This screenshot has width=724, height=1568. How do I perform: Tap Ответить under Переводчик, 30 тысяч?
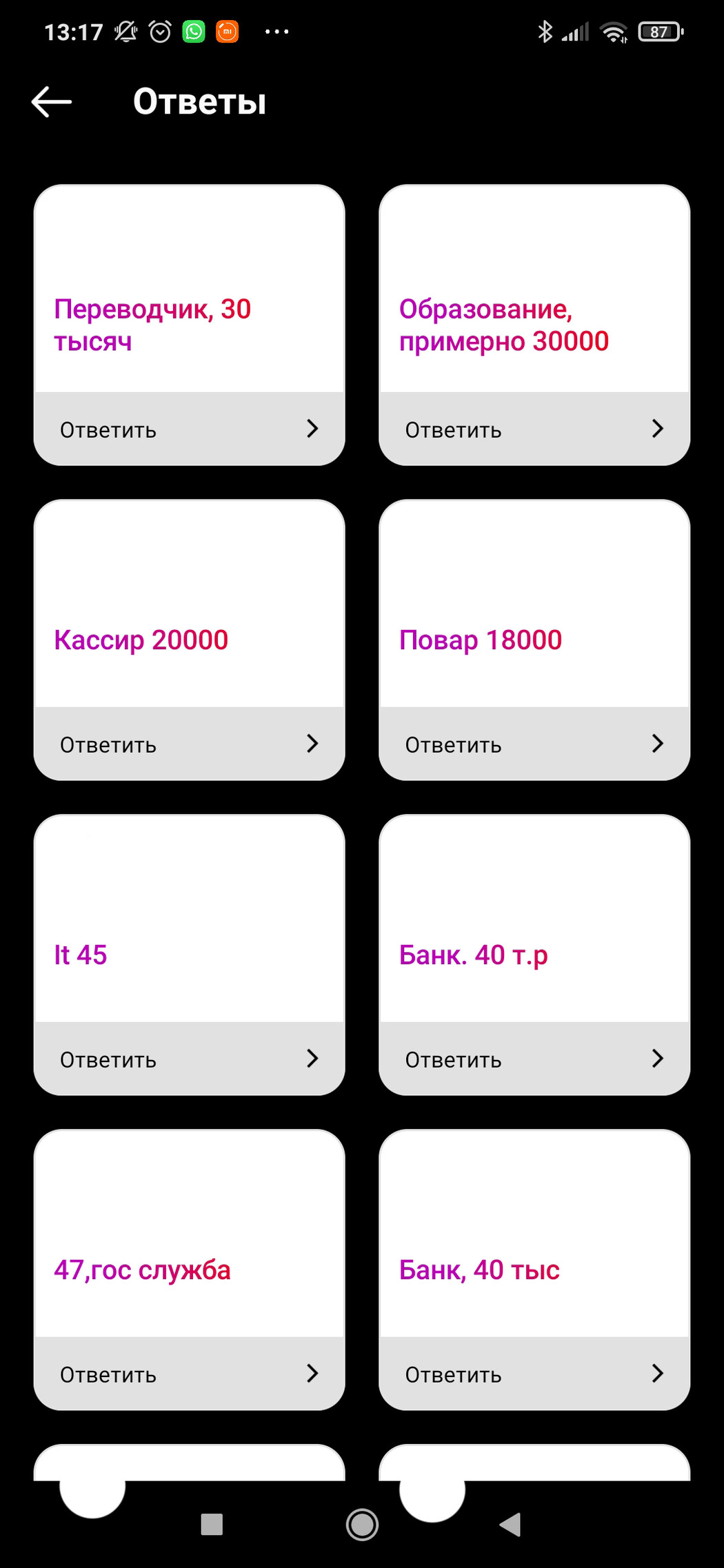(x=190, y=429)
